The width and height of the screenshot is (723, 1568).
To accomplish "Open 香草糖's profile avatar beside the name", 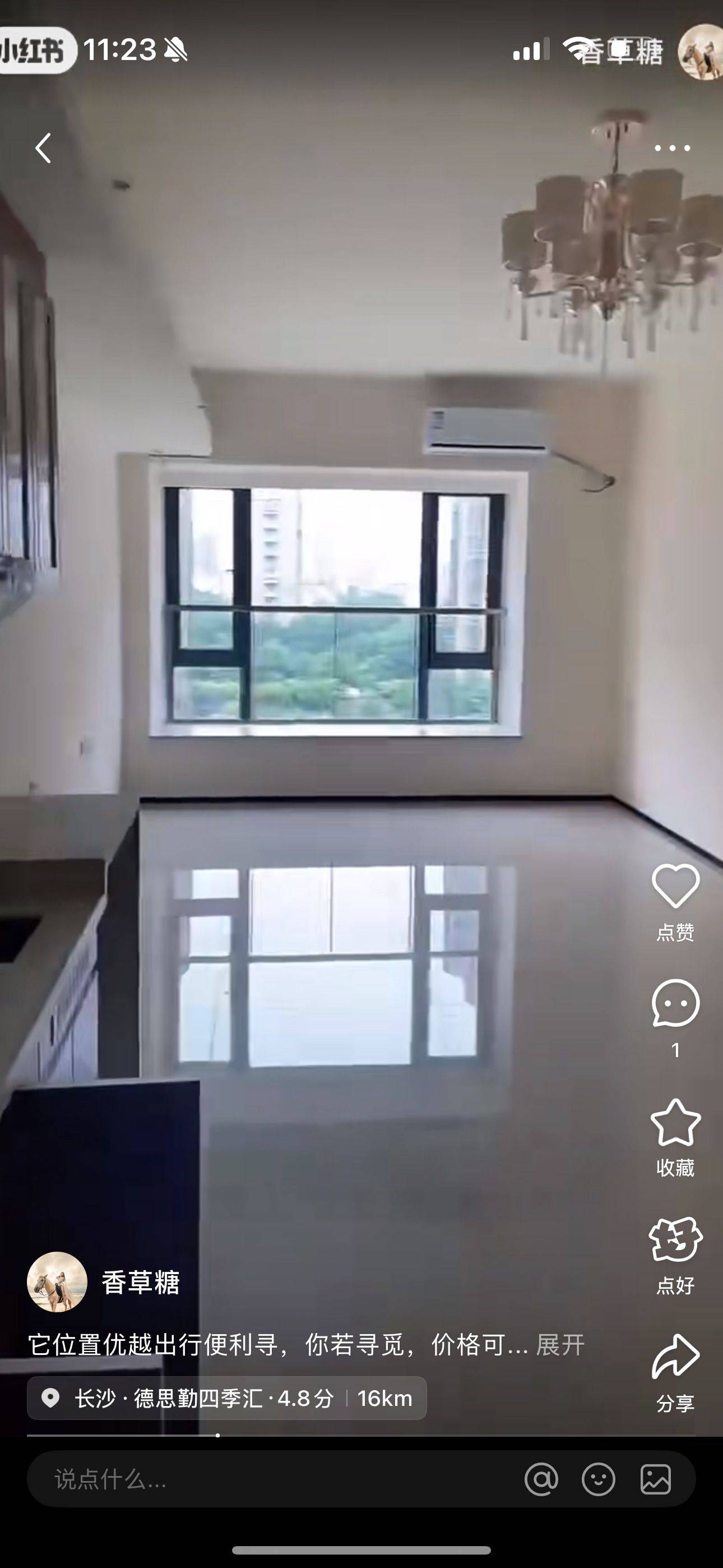I will pos(57,1282).
